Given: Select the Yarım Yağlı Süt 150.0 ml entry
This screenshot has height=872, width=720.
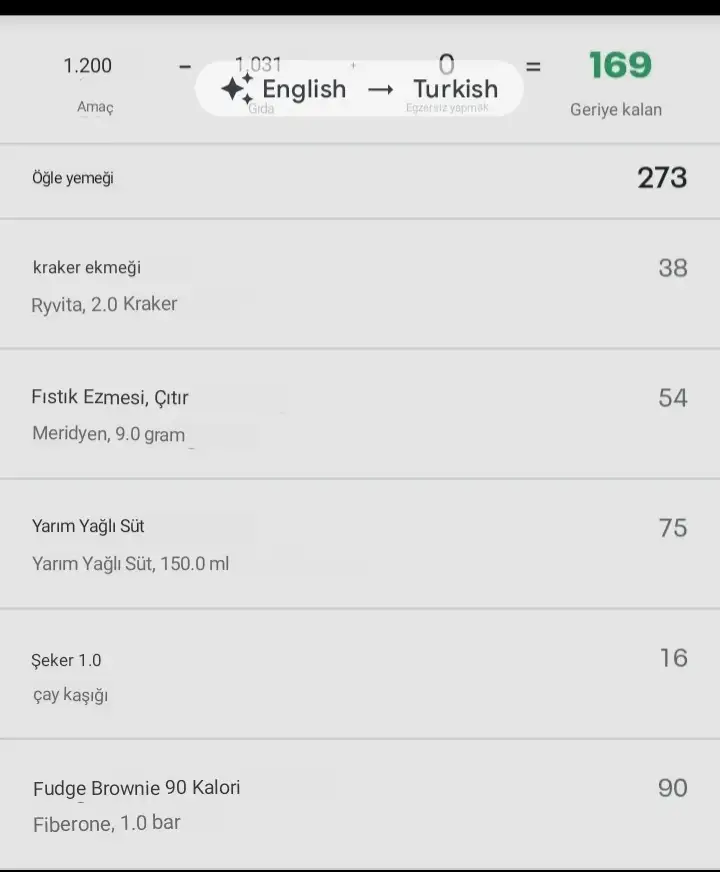Looking at the screenshot, I should tap(359, 544).
